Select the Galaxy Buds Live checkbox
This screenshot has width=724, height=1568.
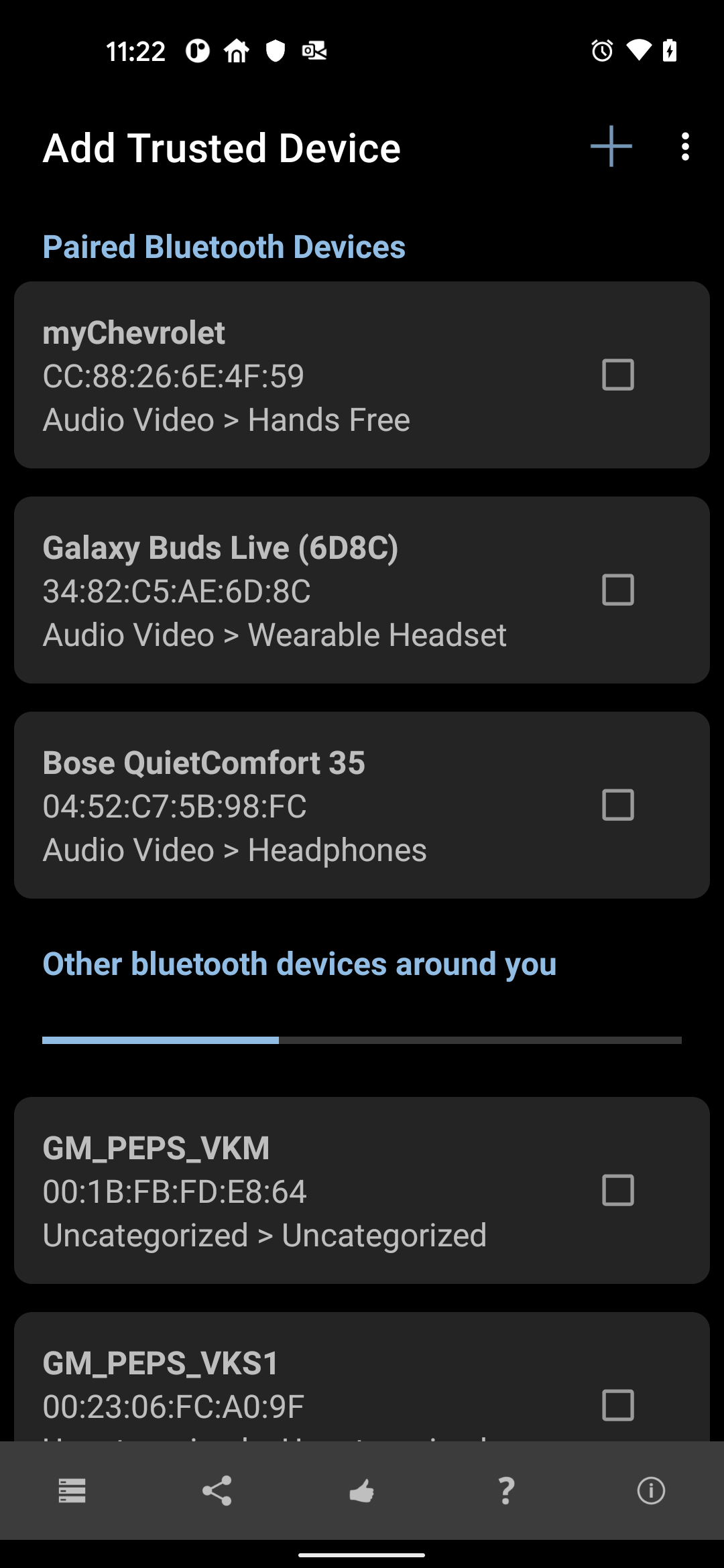click(617, 590)
